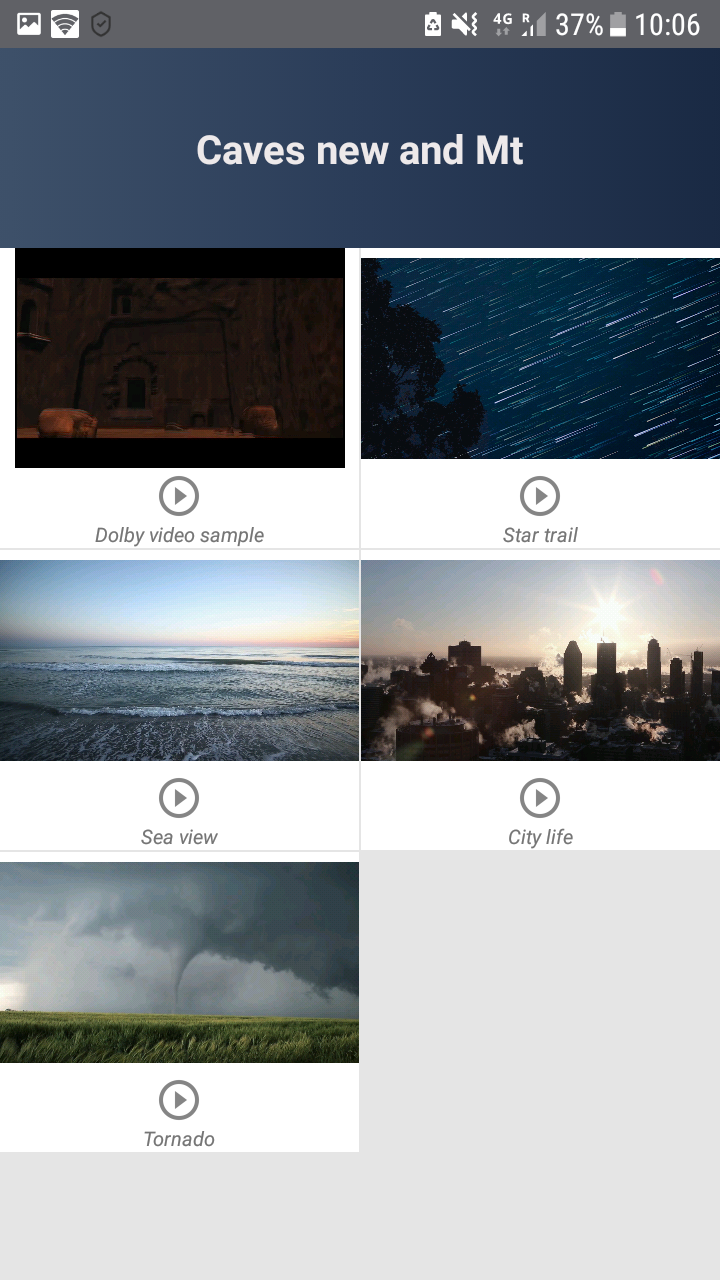
Task: Open the Dolby video sample thumbnail
Action: tap(179, 358)
